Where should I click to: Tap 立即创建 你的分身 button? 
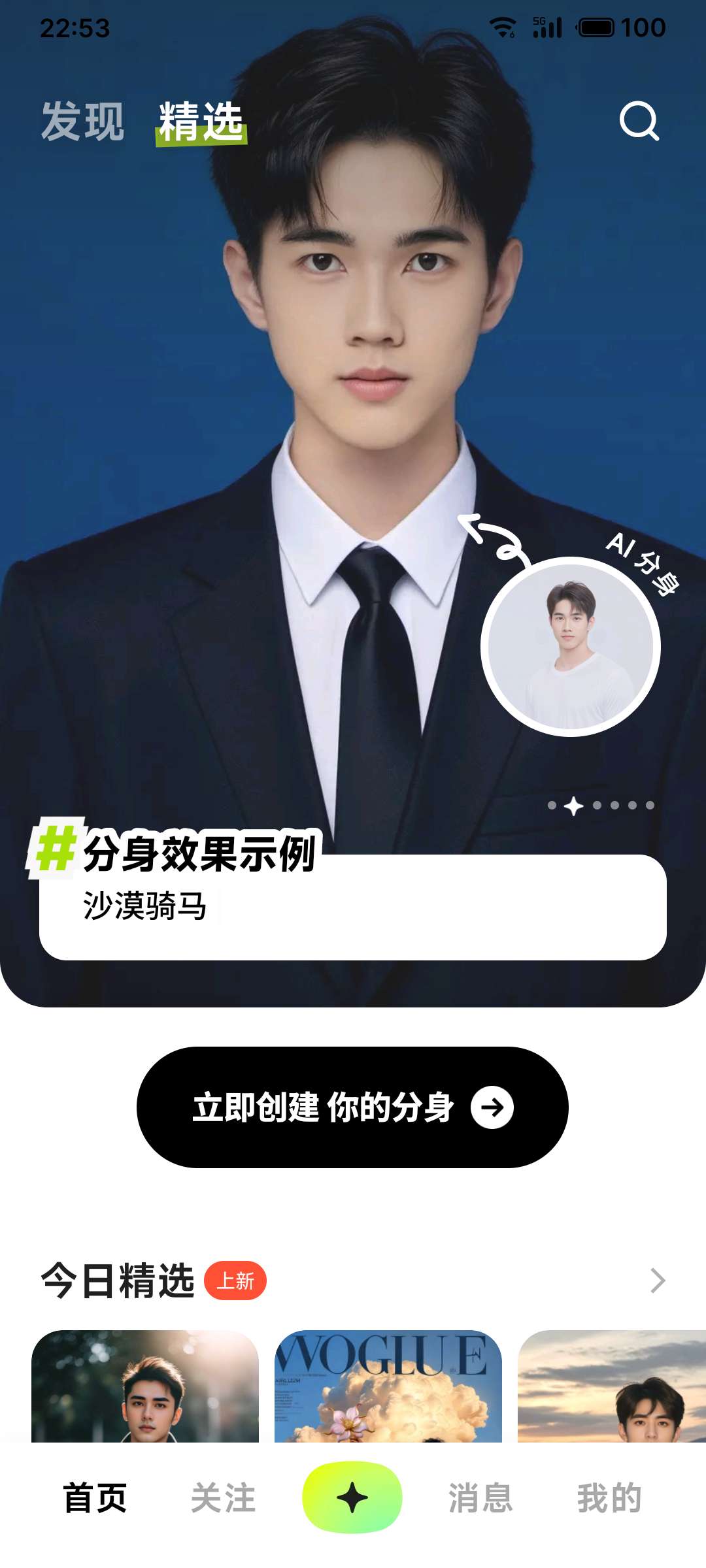[352, 1107]
